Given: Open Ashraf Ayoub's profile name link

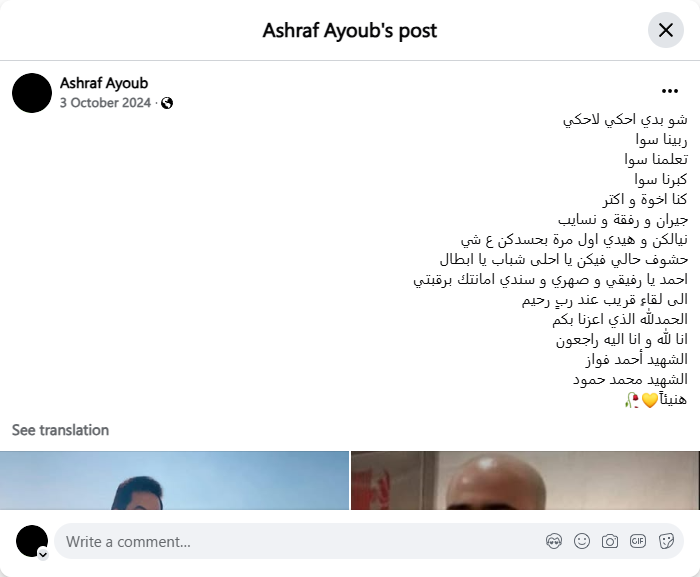Looking at the screenshot, I should point(104,83).
